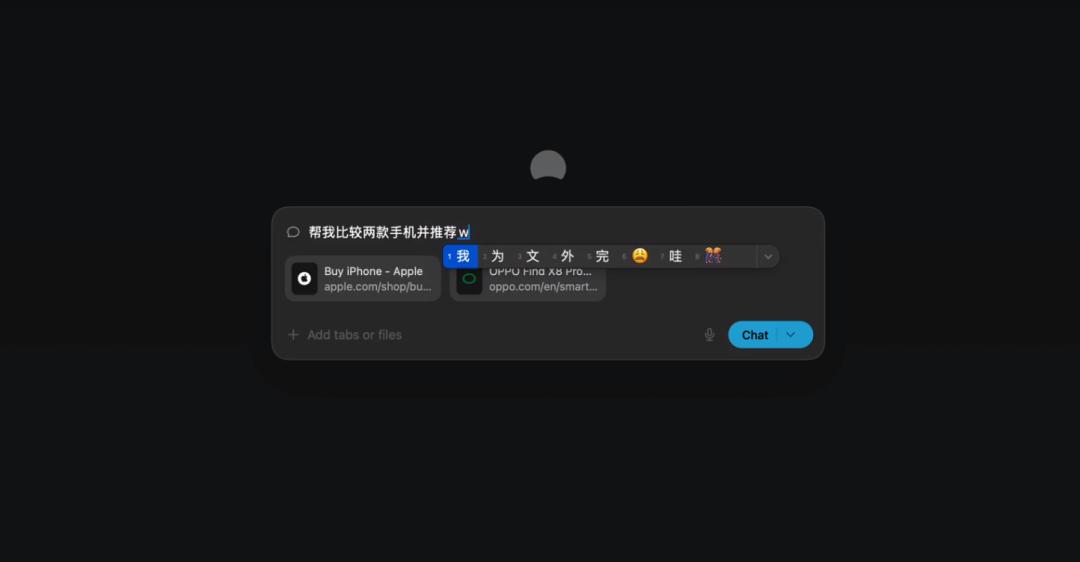The width and height of the screenshot is (1080, 562).
Task: Choose the candidate 我 from the input suggestions
Action: tap(461, 257)
